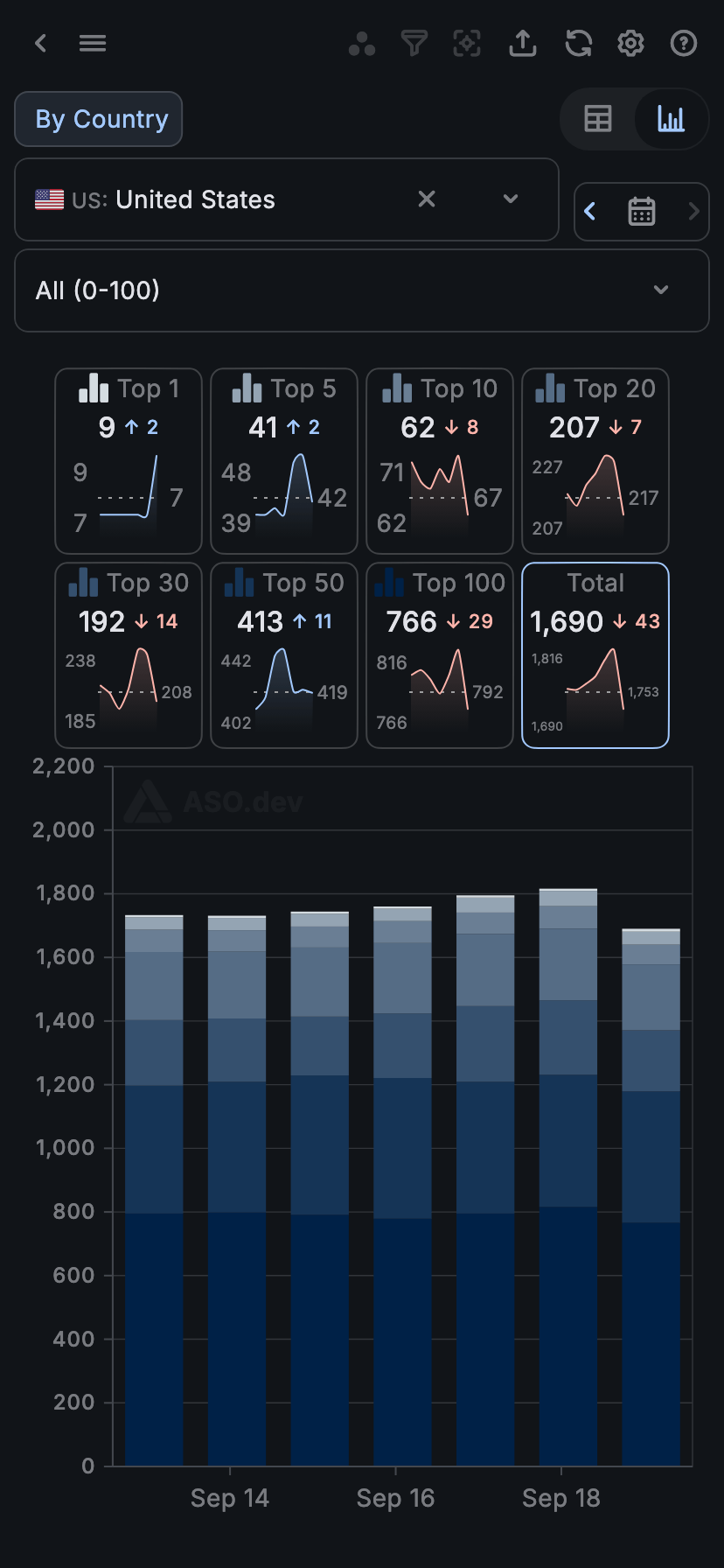Open the help icon

(683, 43)
